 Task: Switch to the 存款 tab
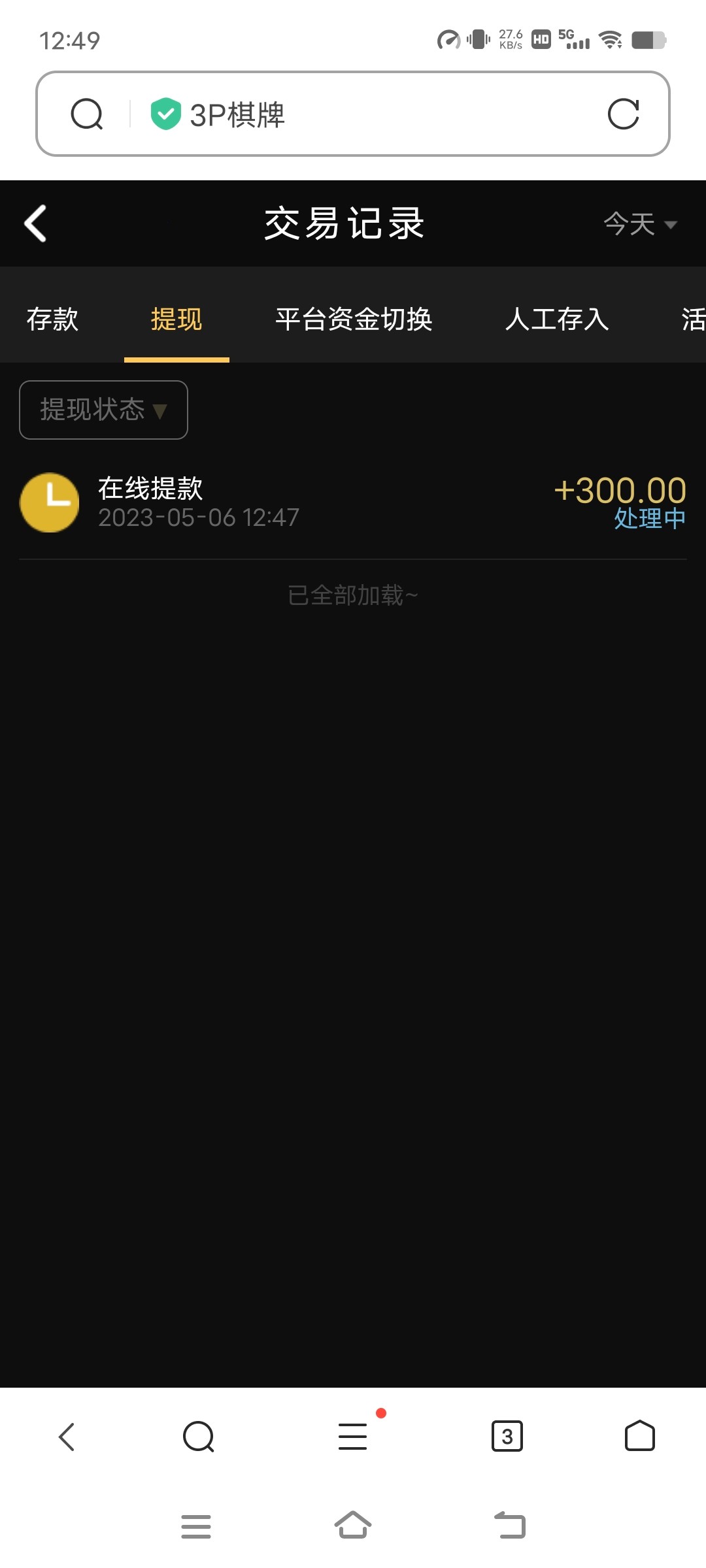[x=54, y=320]
